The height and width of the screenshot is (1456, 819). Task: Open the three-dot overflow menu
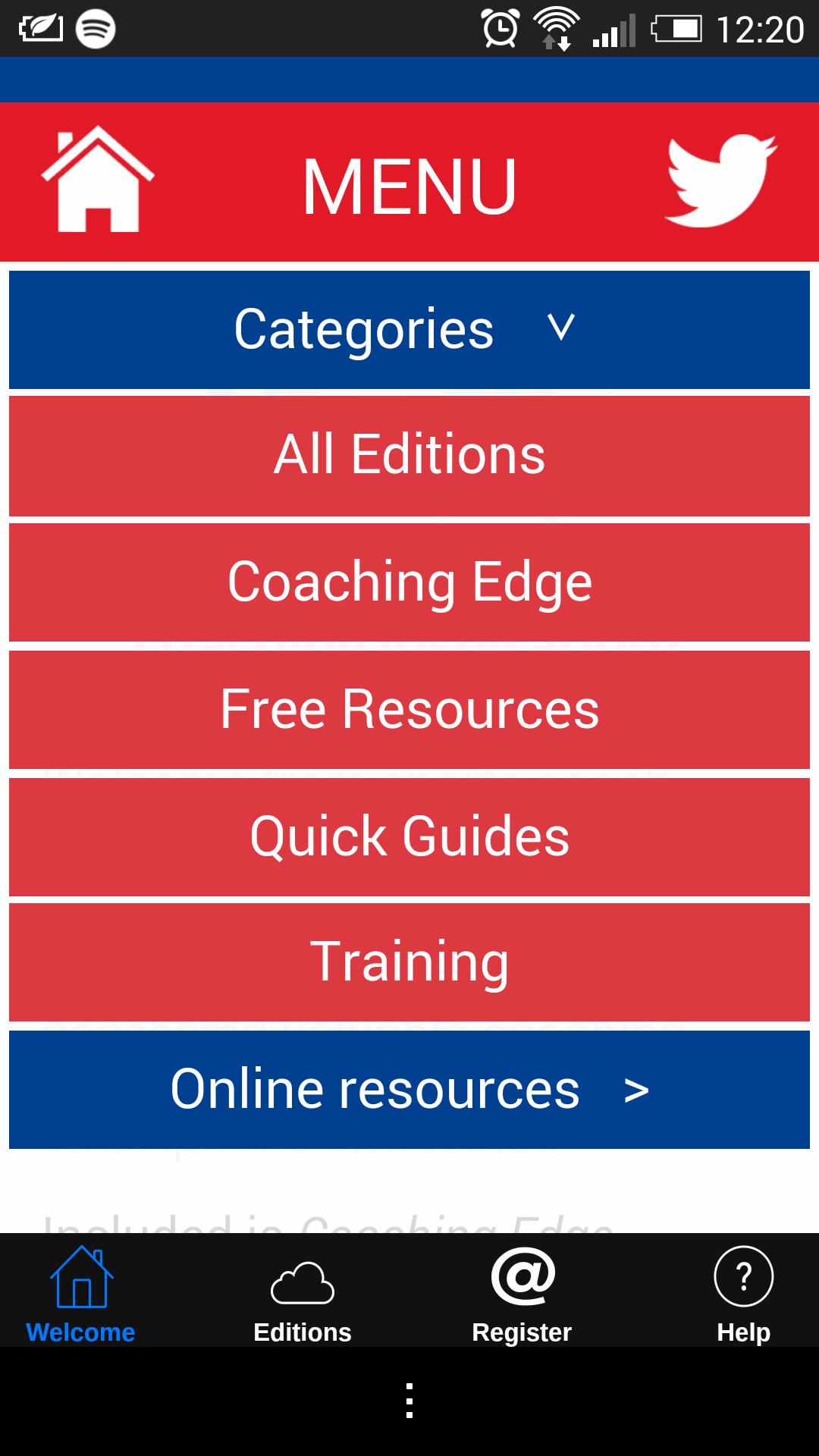coord(409,1401)
